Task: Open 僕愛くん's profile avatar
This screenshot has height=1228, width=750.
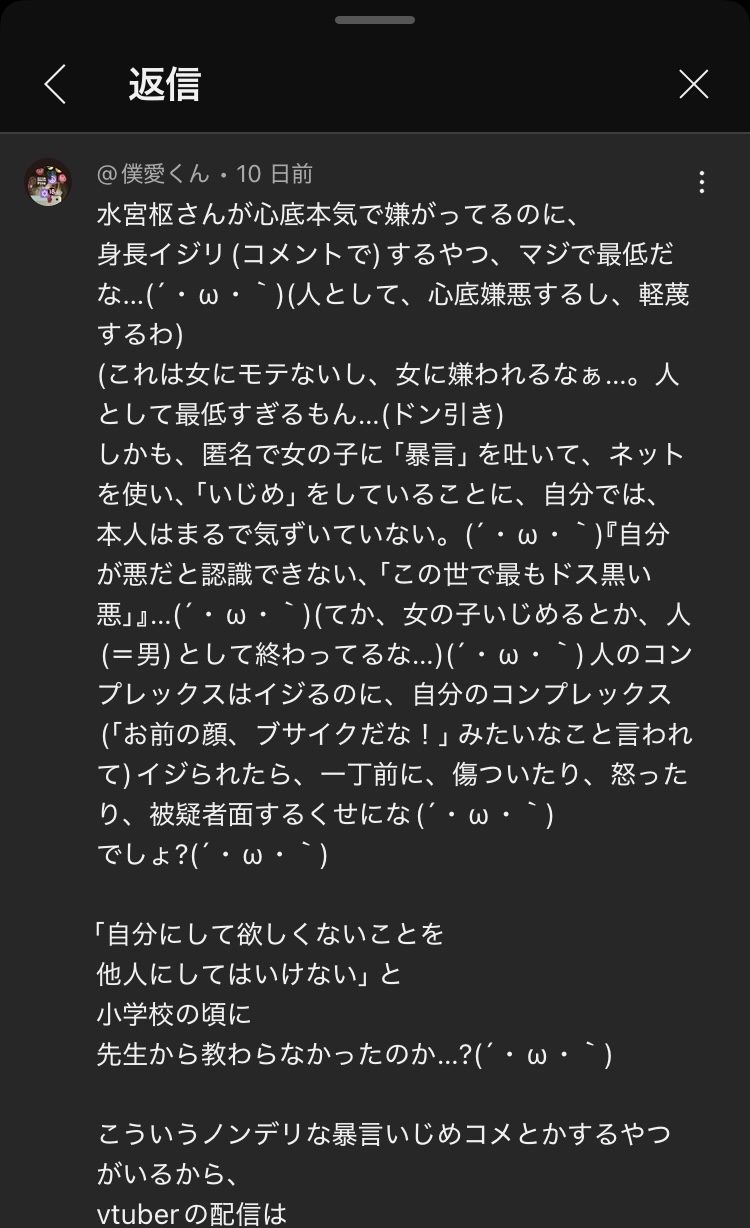Action: point(48,182)
